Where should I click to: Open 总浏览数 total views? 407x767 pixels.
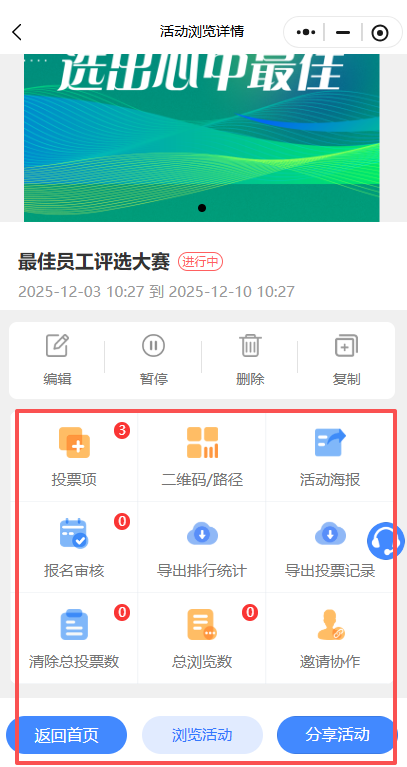tap(202, 638)
